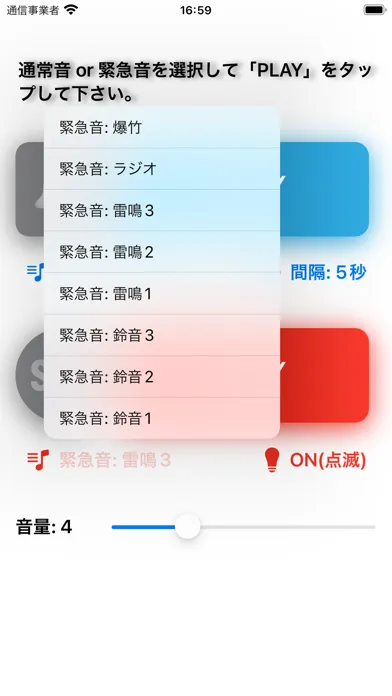Open the 間隔: 5秒 interval setting
The width and height of the screenshot is (392, 696).
[329, 272]
